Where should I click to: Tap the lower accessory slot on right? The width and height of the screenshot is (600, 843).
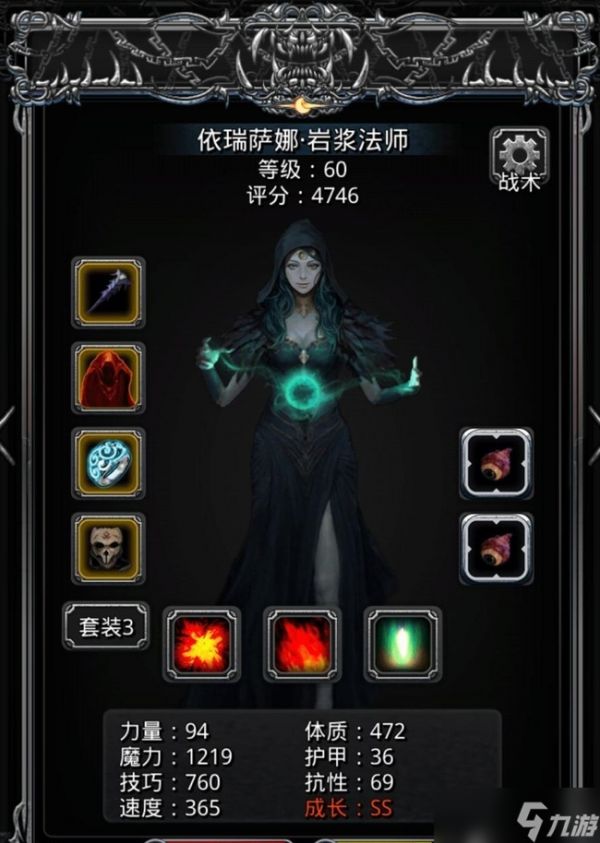[496, 548]
